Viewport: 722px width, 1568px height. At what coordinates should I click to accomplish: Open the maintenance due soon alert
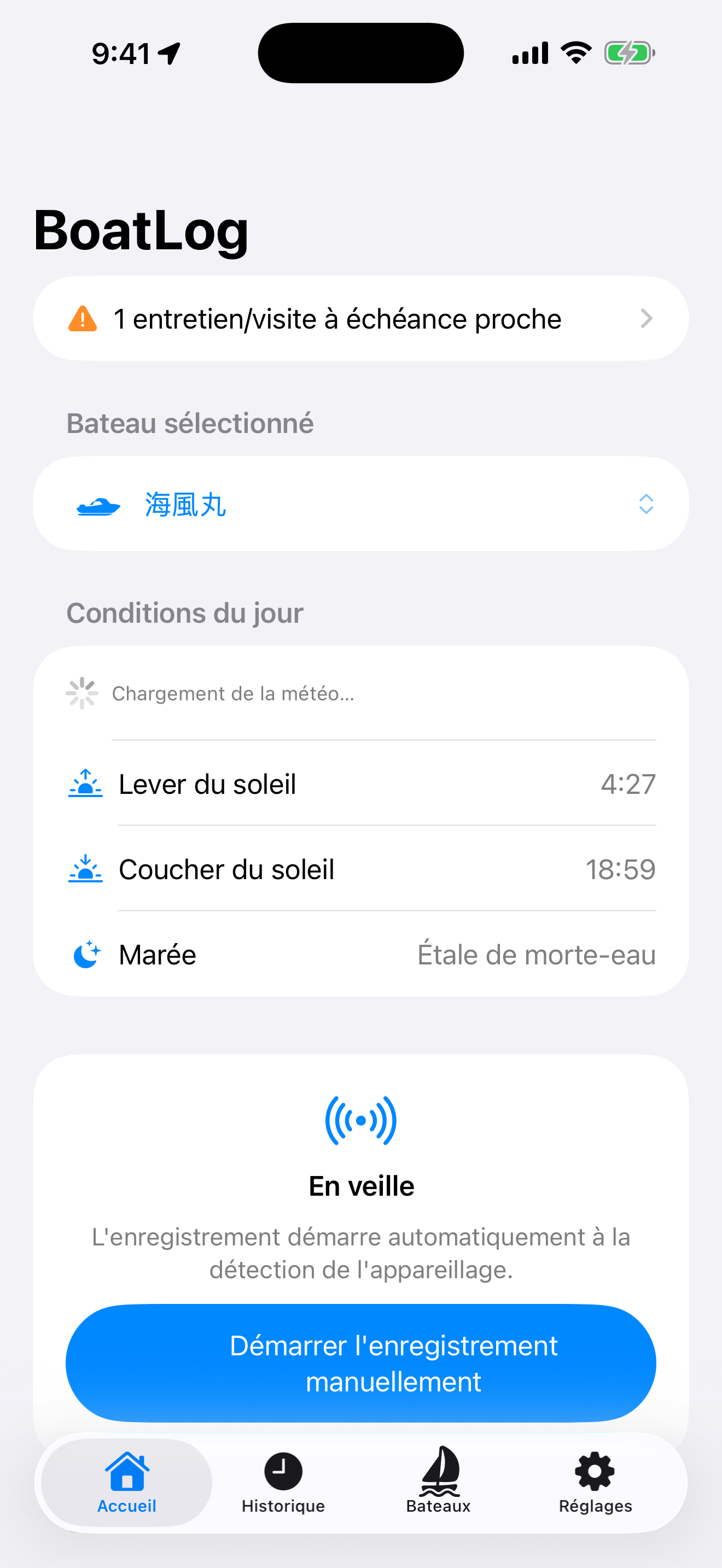pos(361,318)
